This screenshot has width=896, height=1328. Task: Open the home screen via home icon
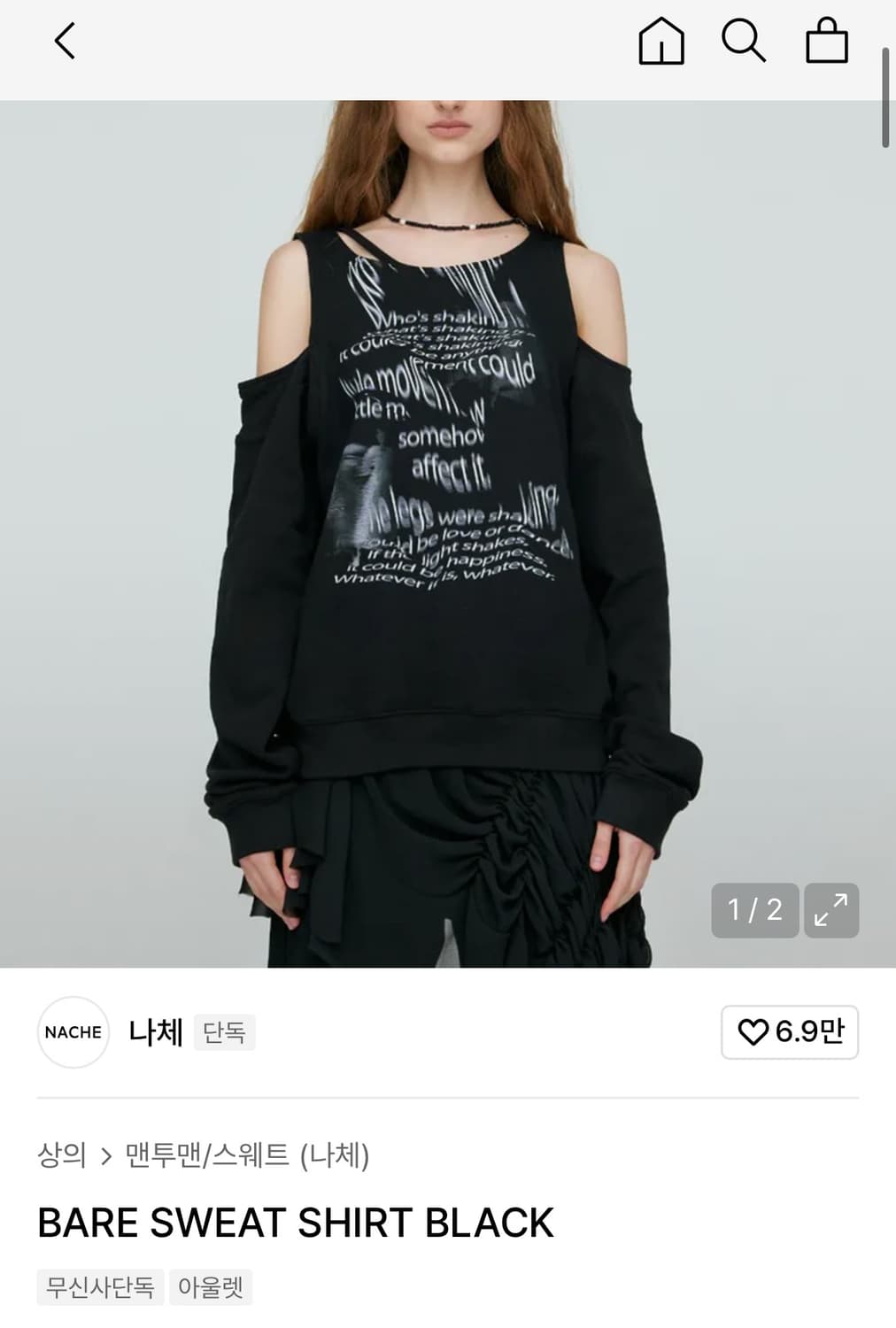pyautogui.click(x=662, y=42)
